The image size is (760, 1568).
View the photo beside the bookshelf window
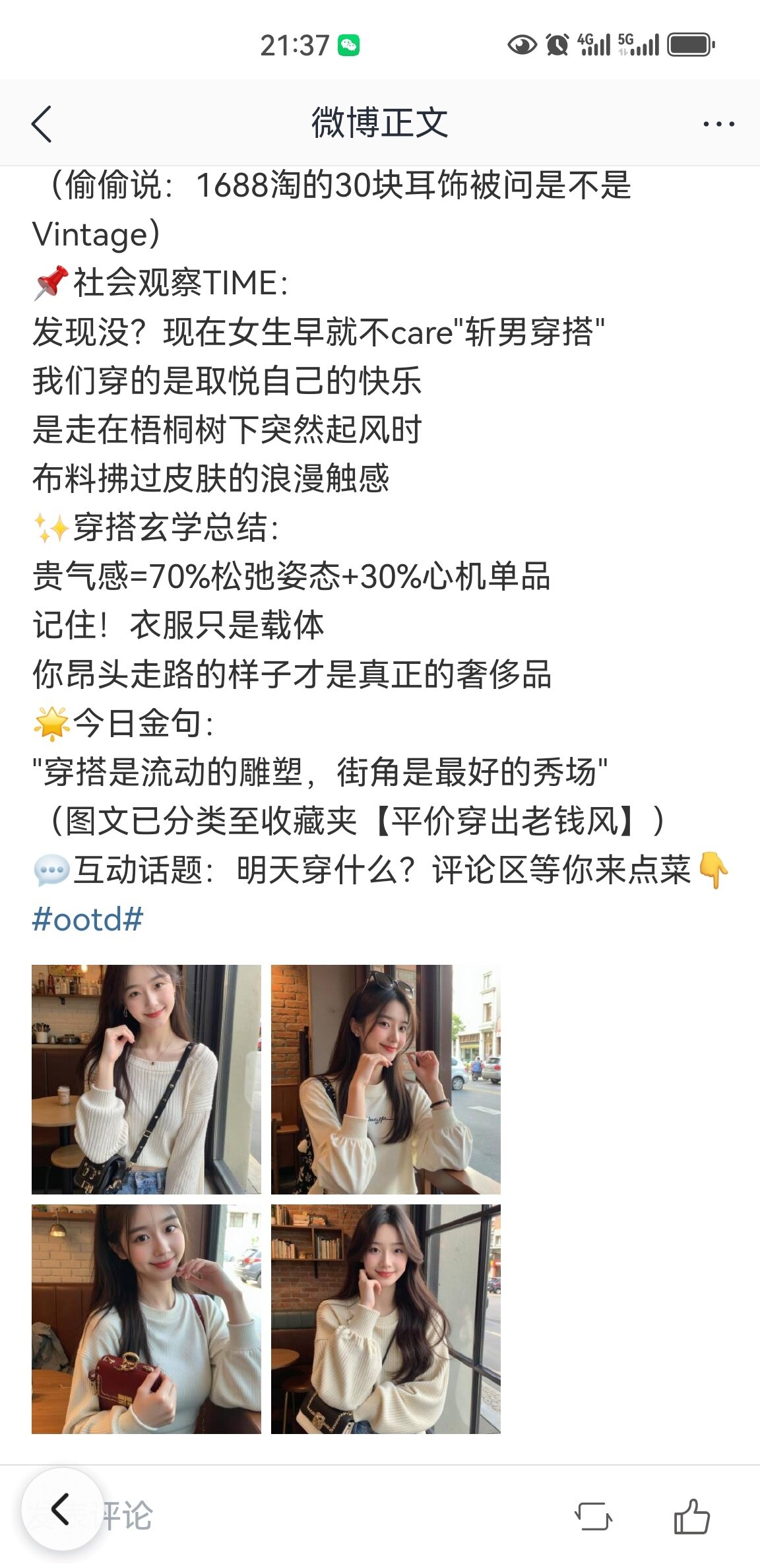[385, 1319]
